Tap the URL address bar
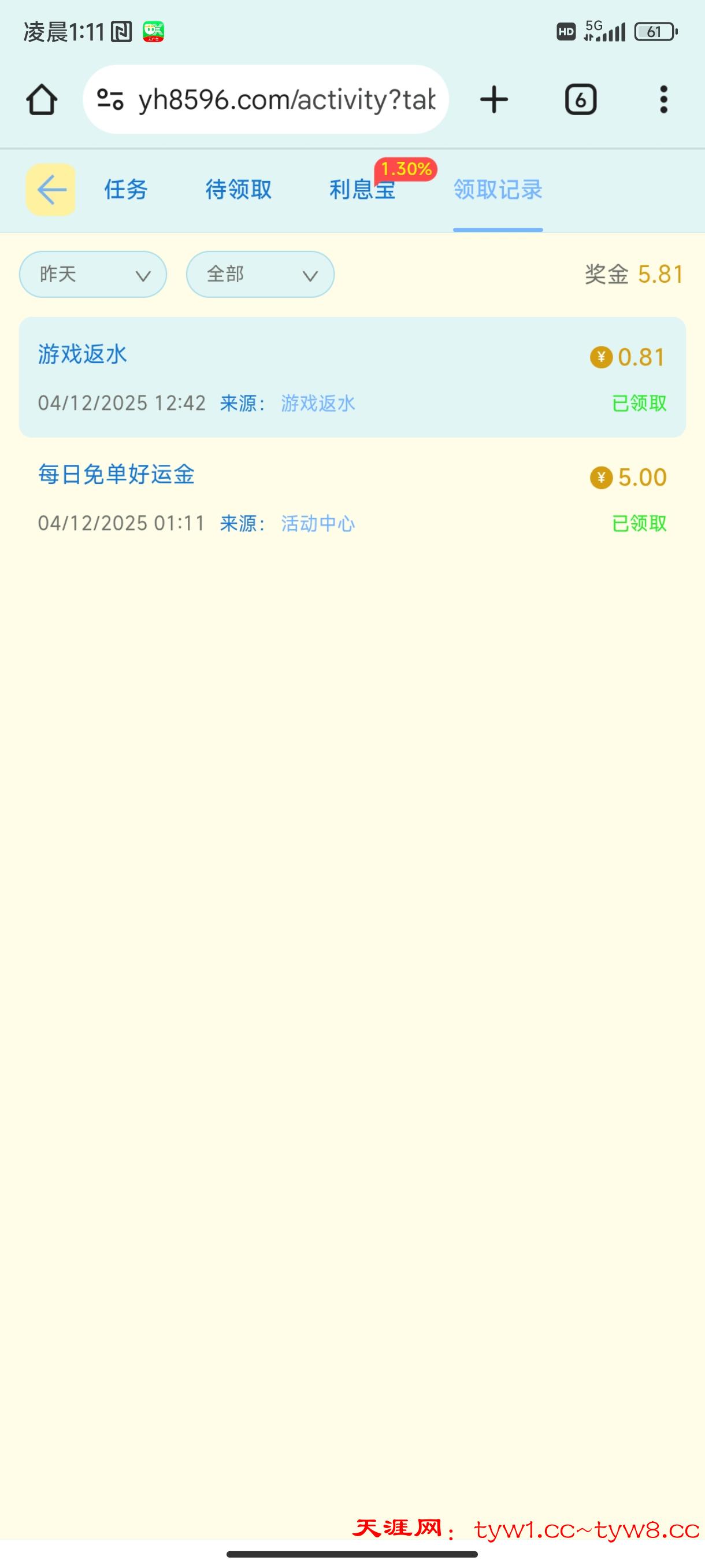 [x=286, y=100]
